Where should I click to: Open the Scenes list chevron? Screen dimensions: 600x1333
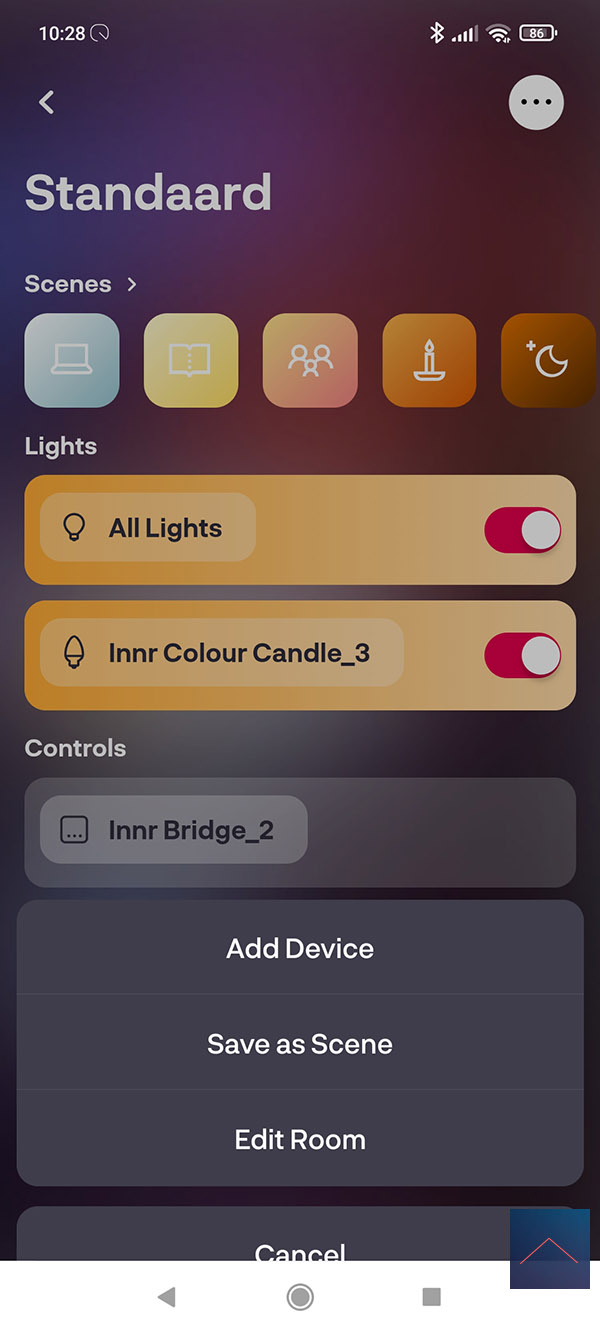(x=132, y=285)
